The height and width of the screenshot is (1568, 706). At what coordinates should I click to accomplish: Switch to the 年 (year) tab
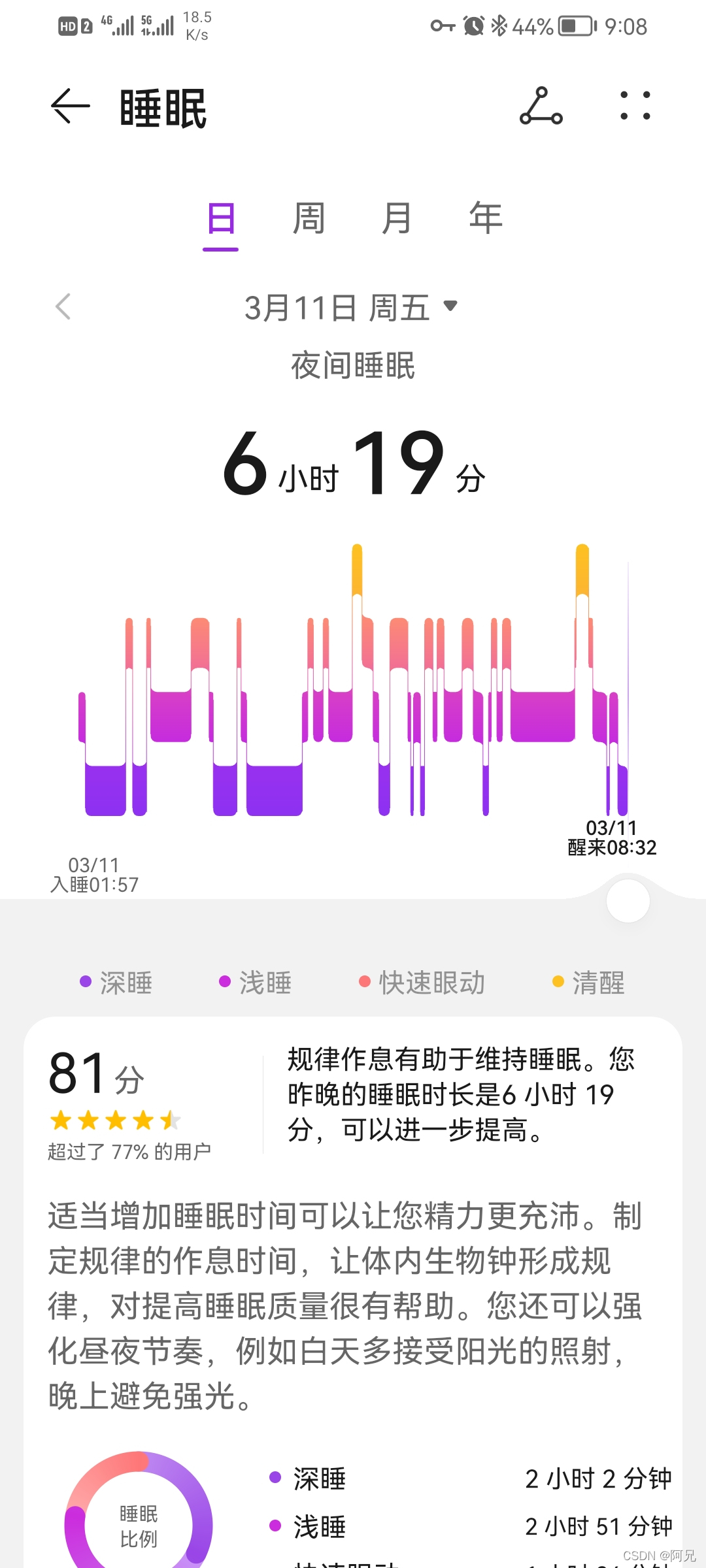(x=484, y=219)
